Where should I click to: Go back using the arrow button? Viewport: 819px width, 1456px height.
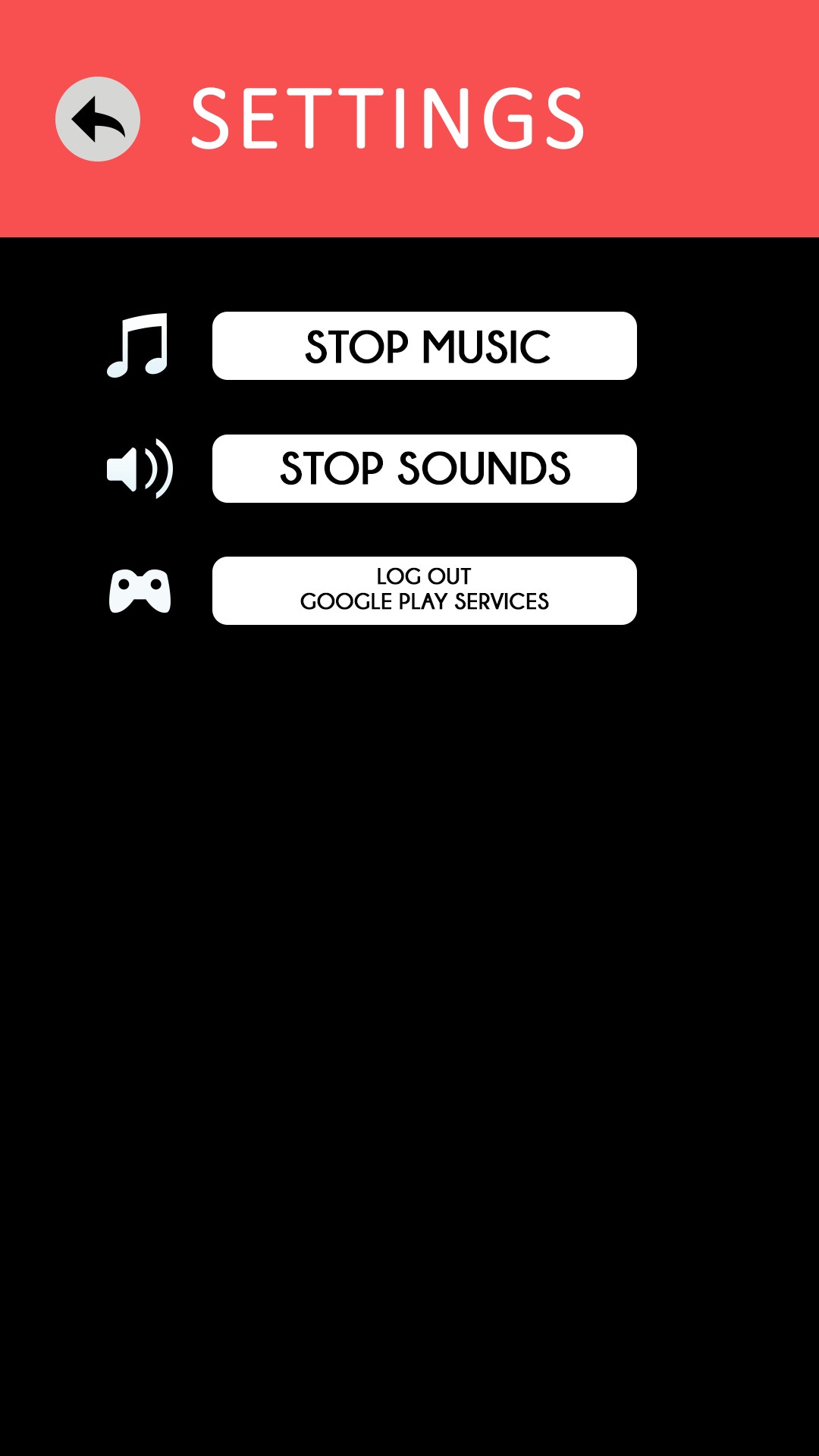[x=98, y=119]
